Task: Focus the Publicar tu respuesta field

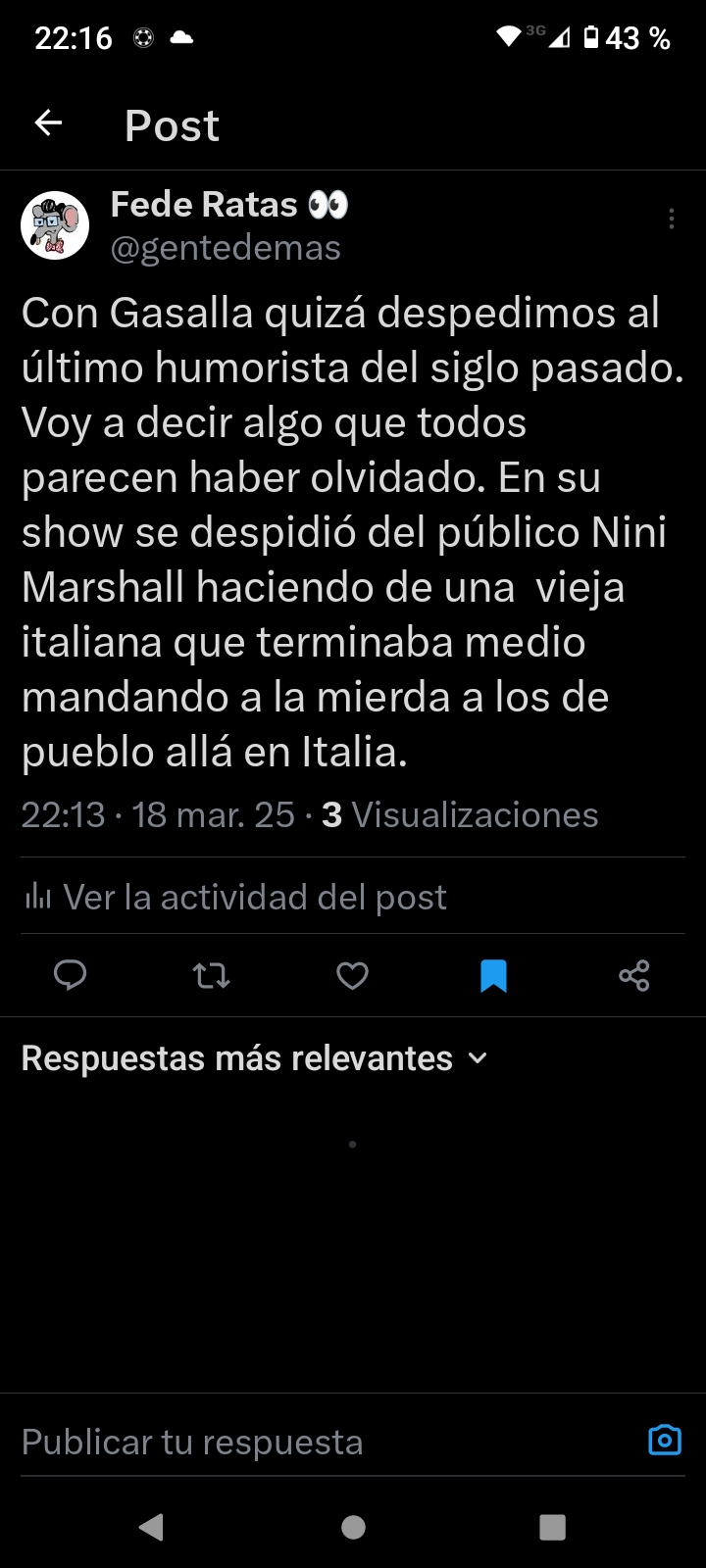Action: [x=294, y=1442]
